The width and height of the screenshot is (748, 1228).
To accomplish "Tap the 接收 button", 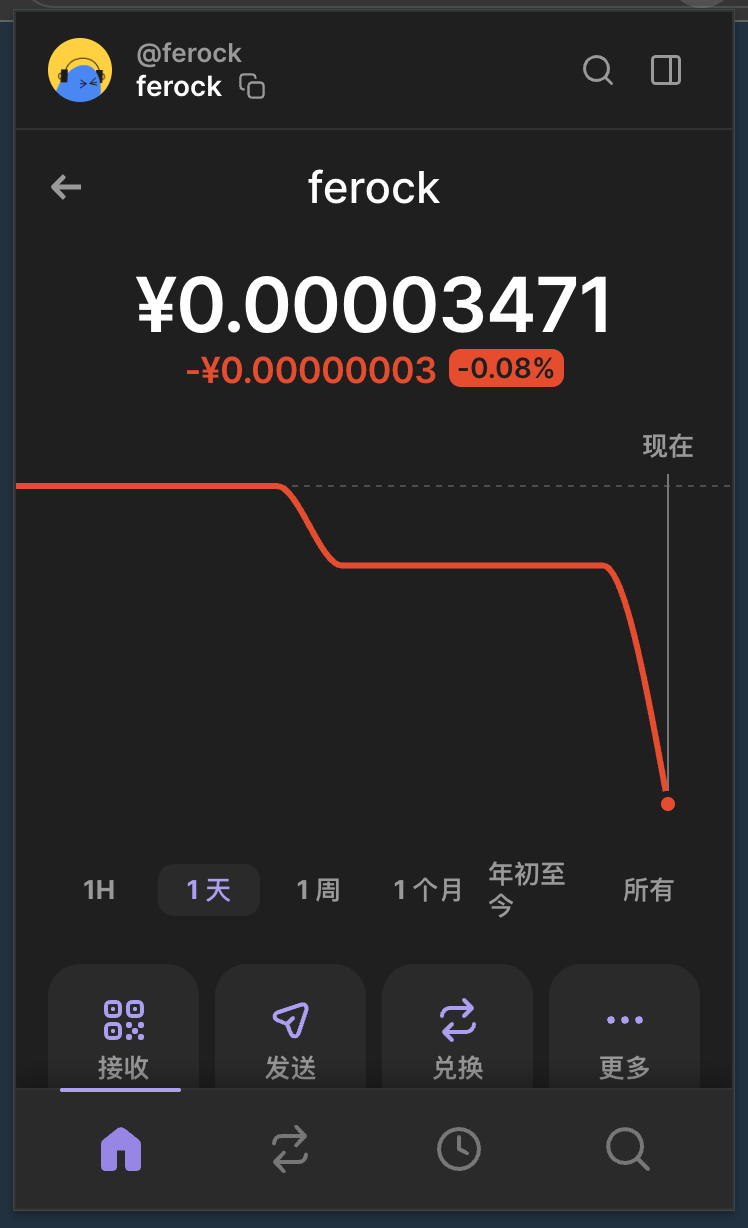I will pyautogui.click(x=123, y=1028).
